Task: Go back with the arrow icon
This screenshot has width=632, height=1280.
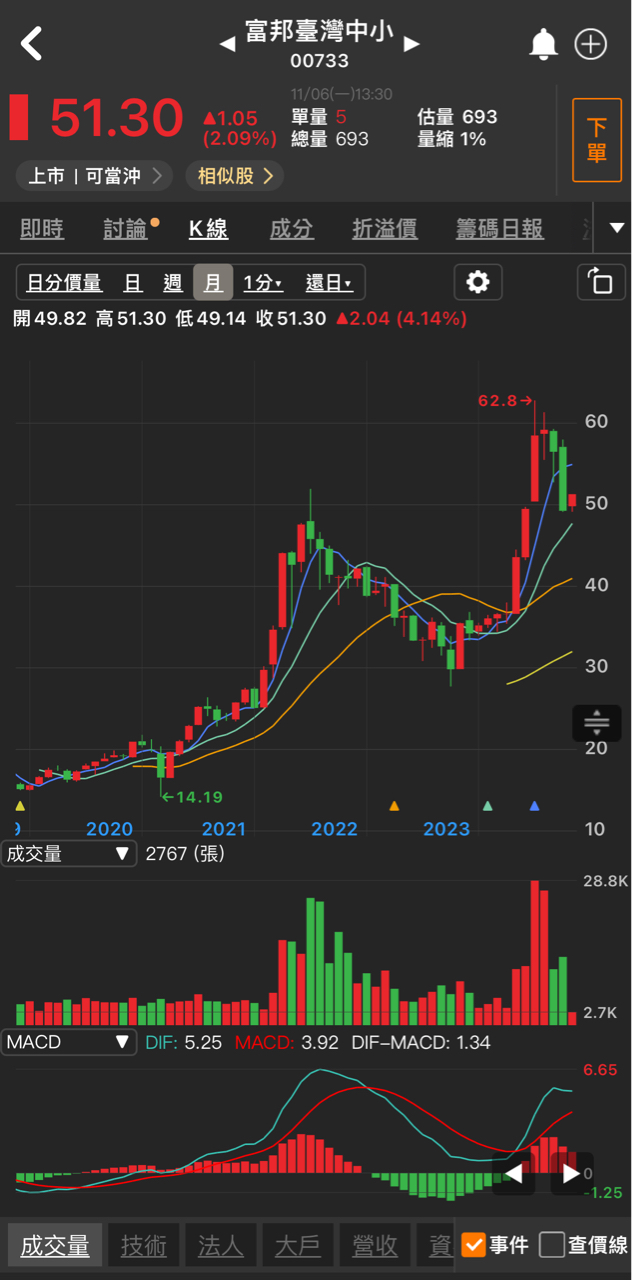Action: coord(32,44)
